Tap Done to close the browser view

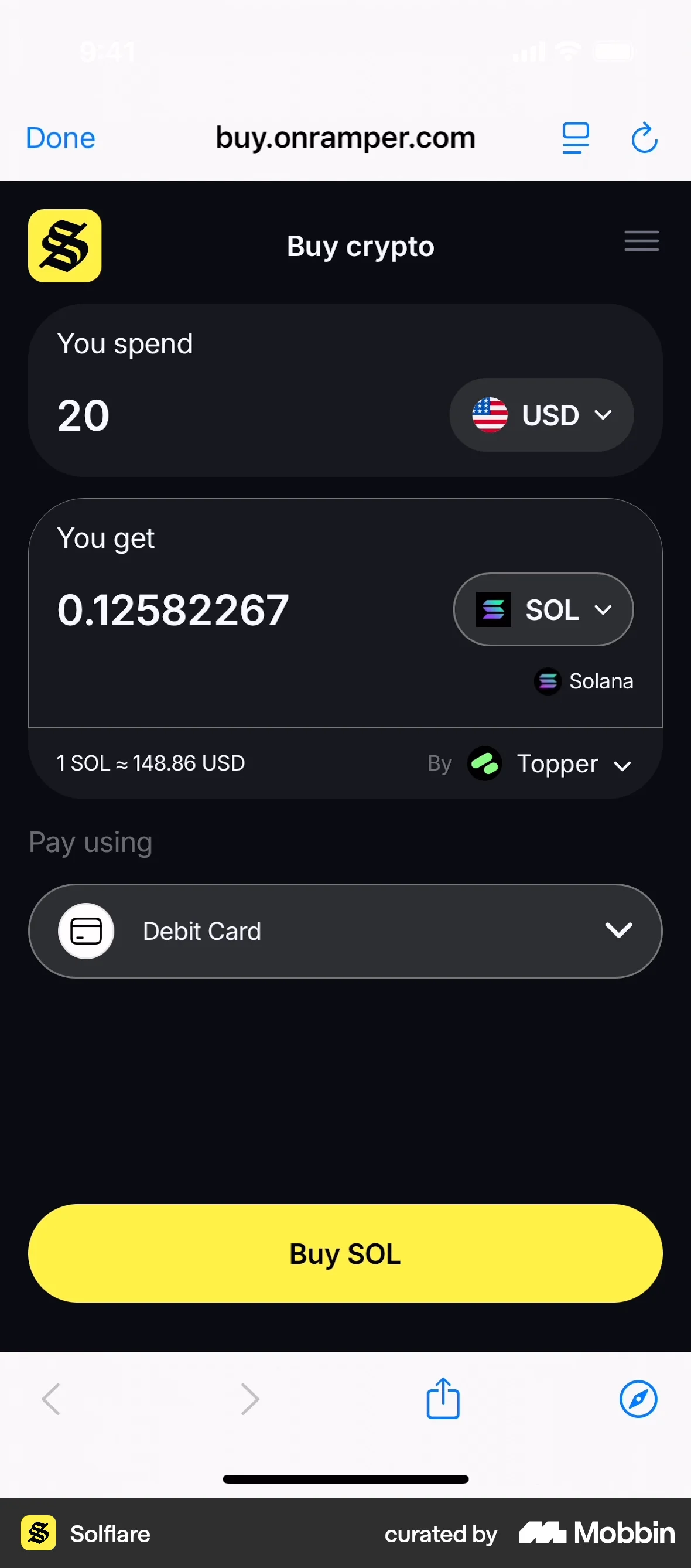pyautogui.click(x=60, y=138)
